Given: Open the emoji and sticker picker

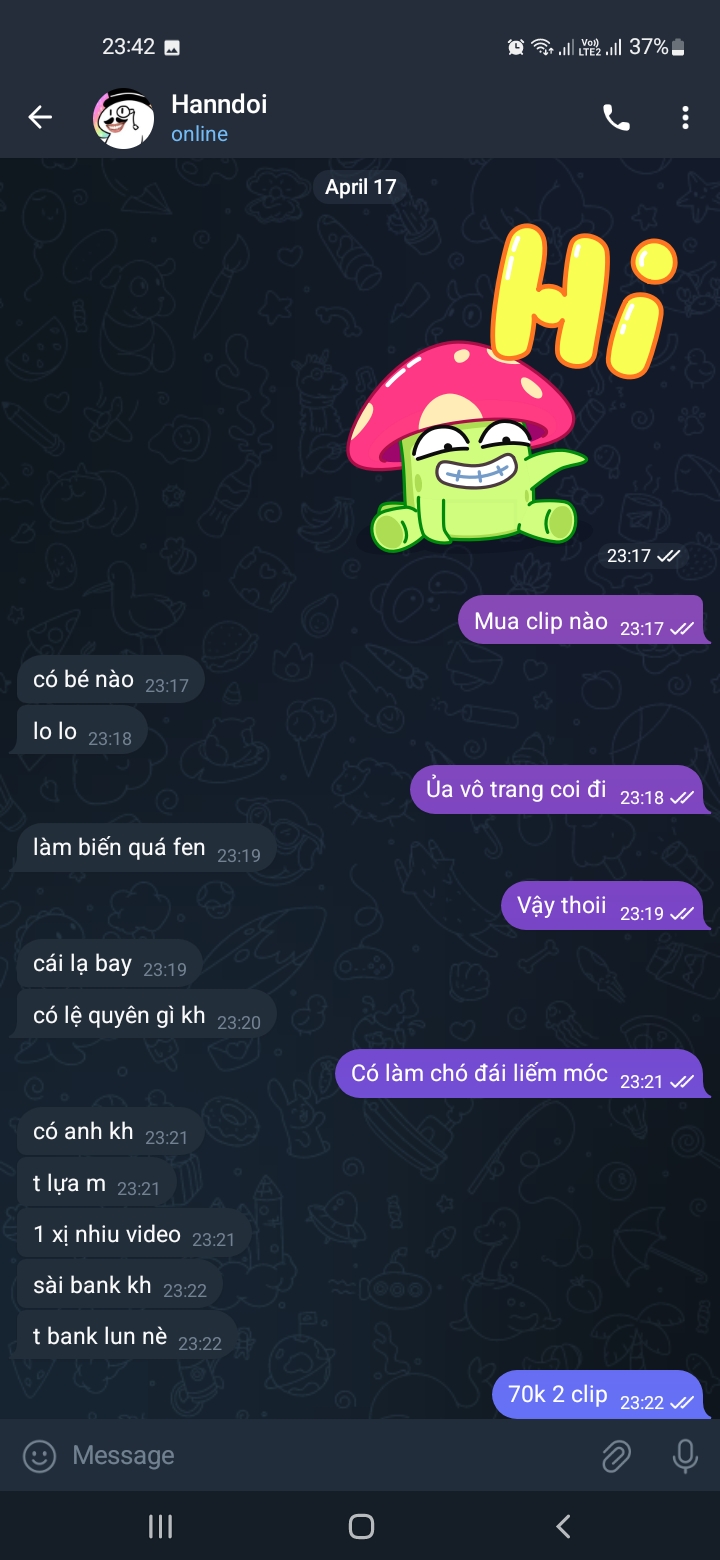Looking at the screenshot, I should [40, 1456].
